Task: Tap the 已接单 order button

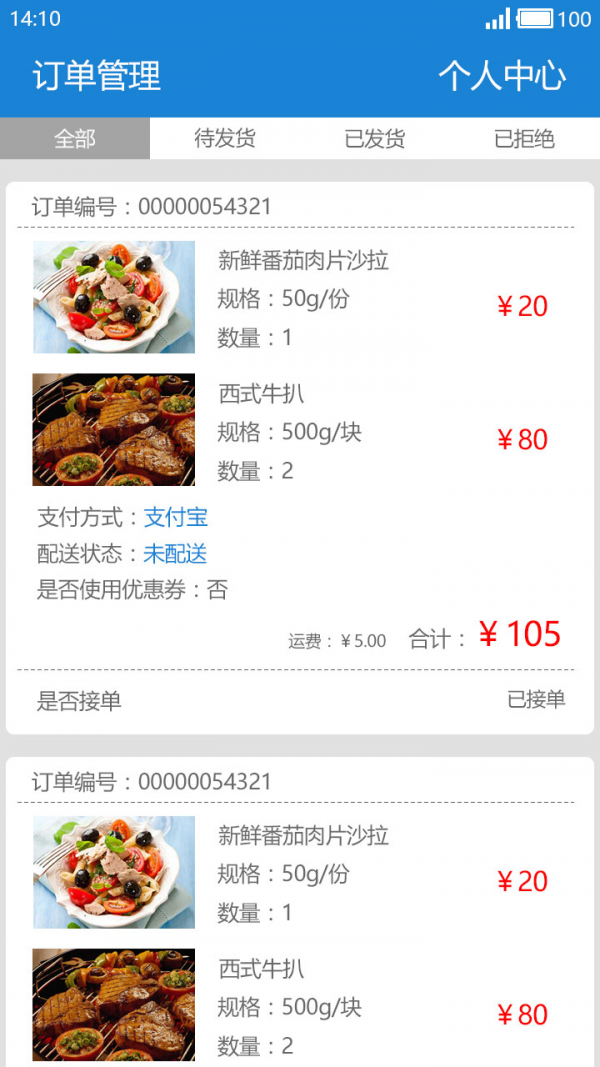Action: click(x=536, y=700)
